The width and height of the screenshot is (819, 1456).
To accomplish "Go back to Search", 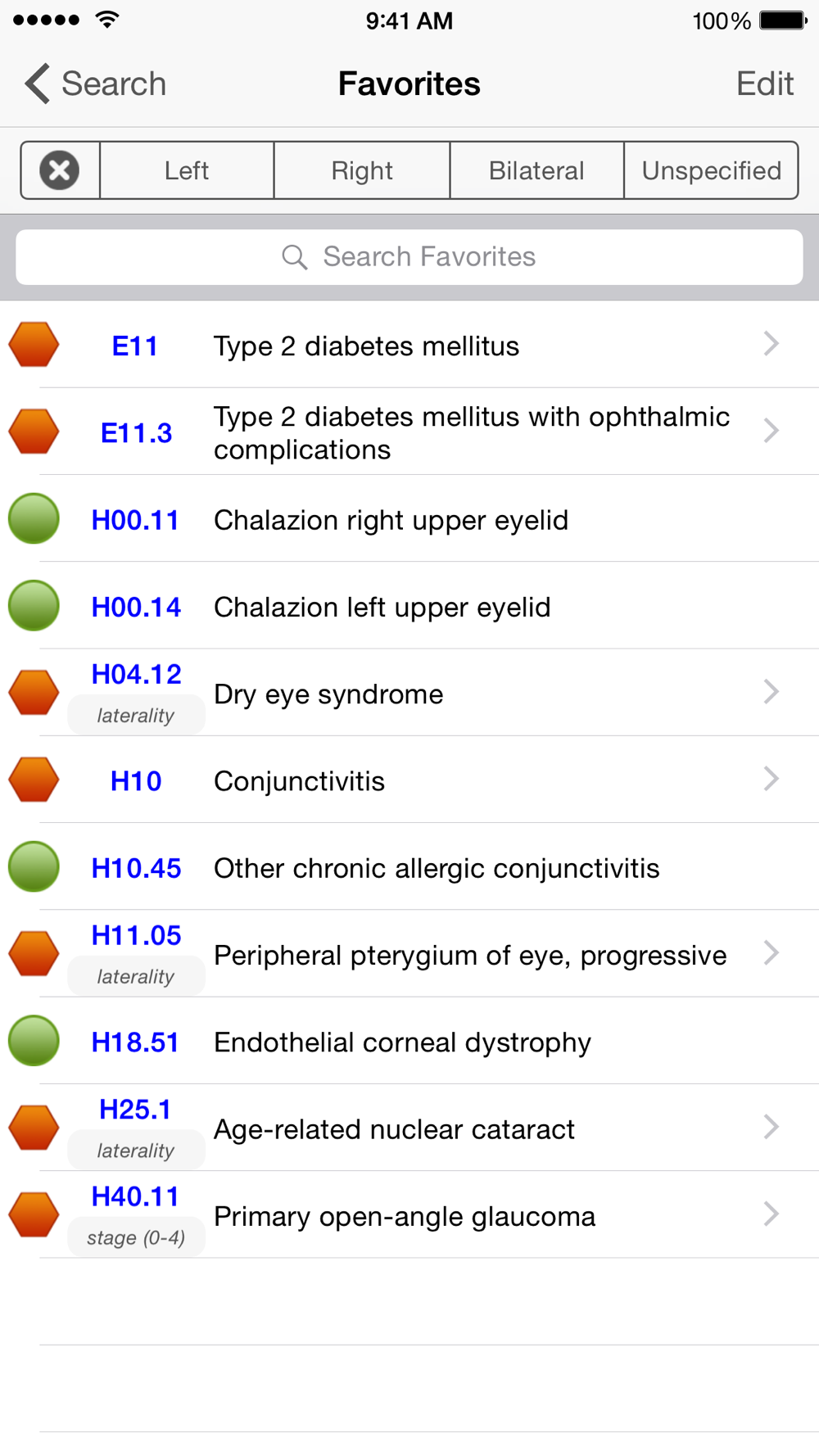I will pyautogui.click(x=95, y=84).
